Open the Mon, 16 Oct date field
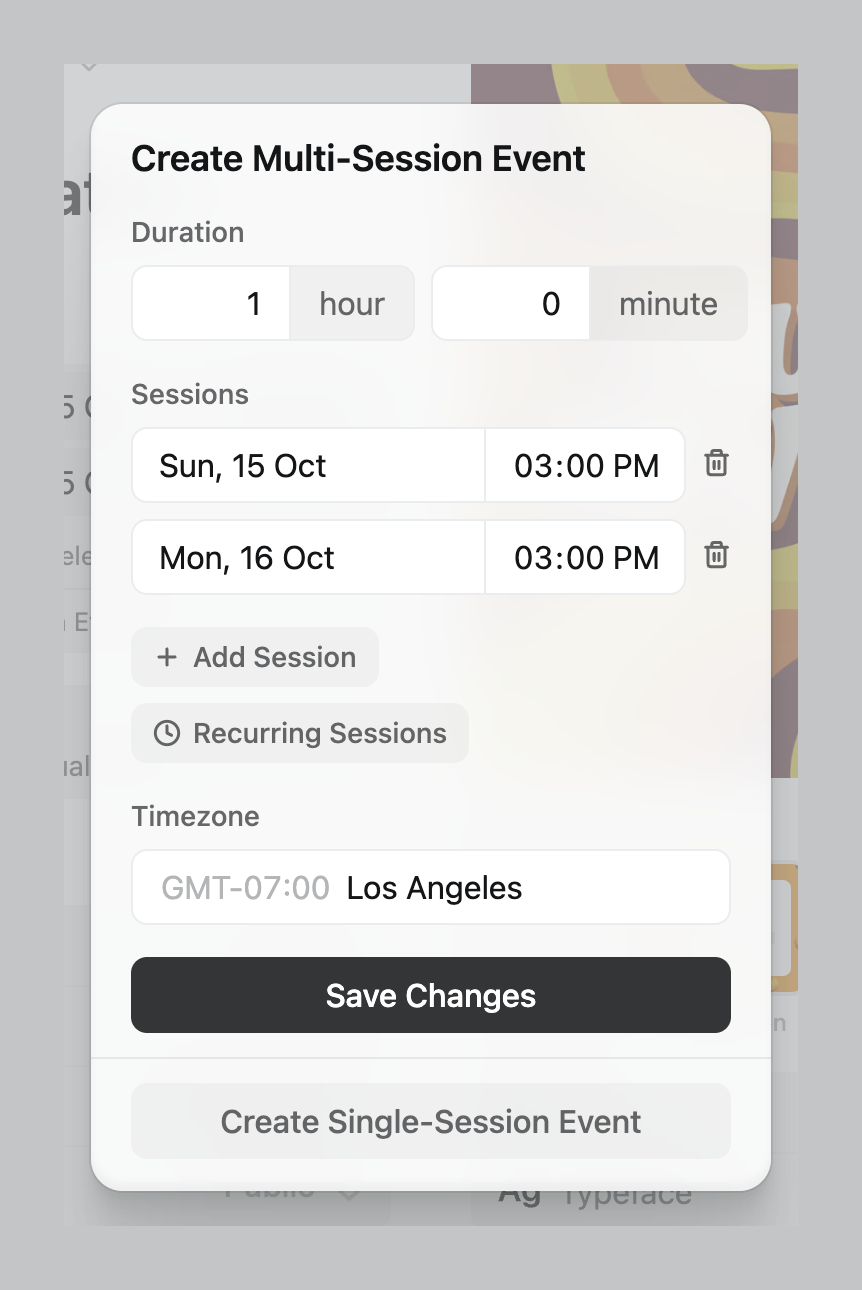The image size is (862, 1290). click(x=307, y=557)
